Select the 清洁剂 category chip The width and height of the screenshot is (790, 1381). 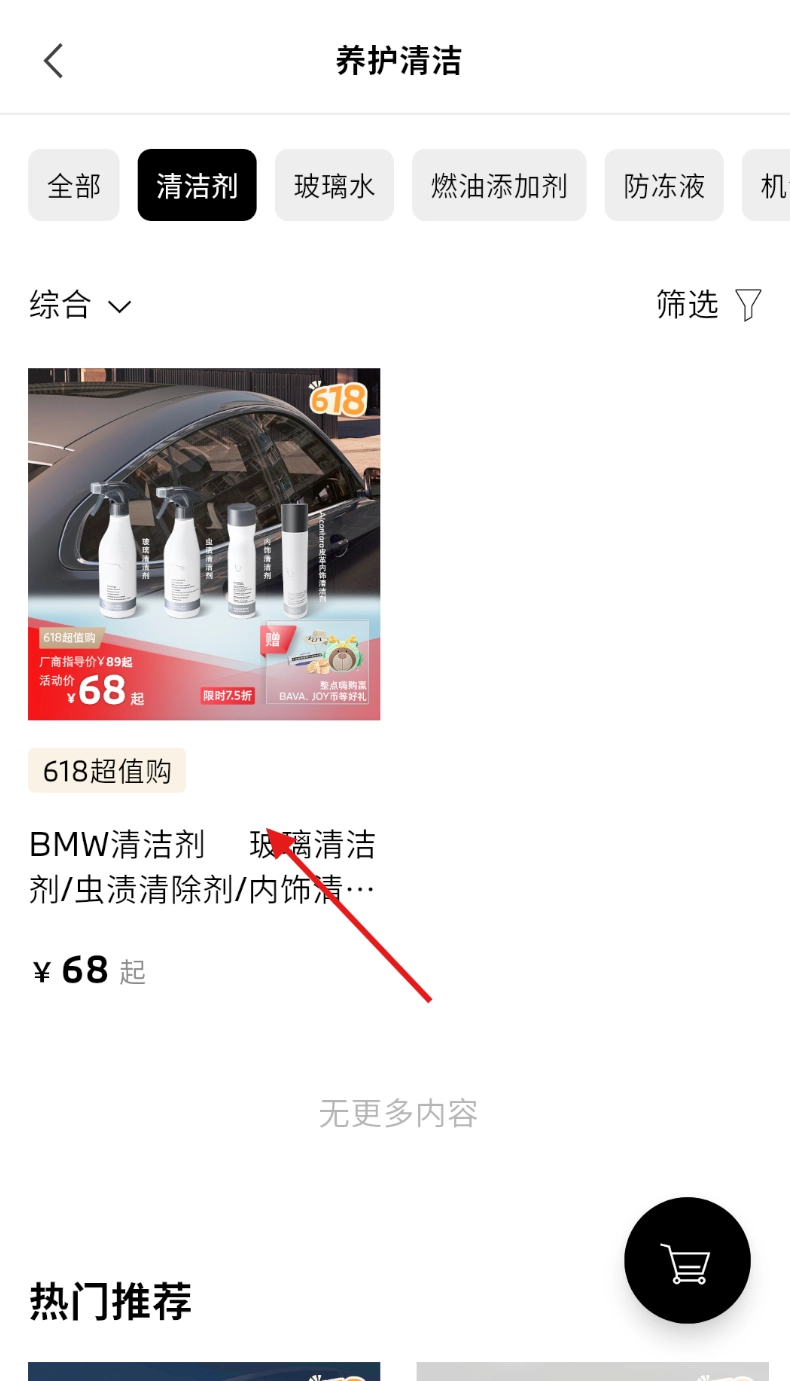tap(197, 185)
